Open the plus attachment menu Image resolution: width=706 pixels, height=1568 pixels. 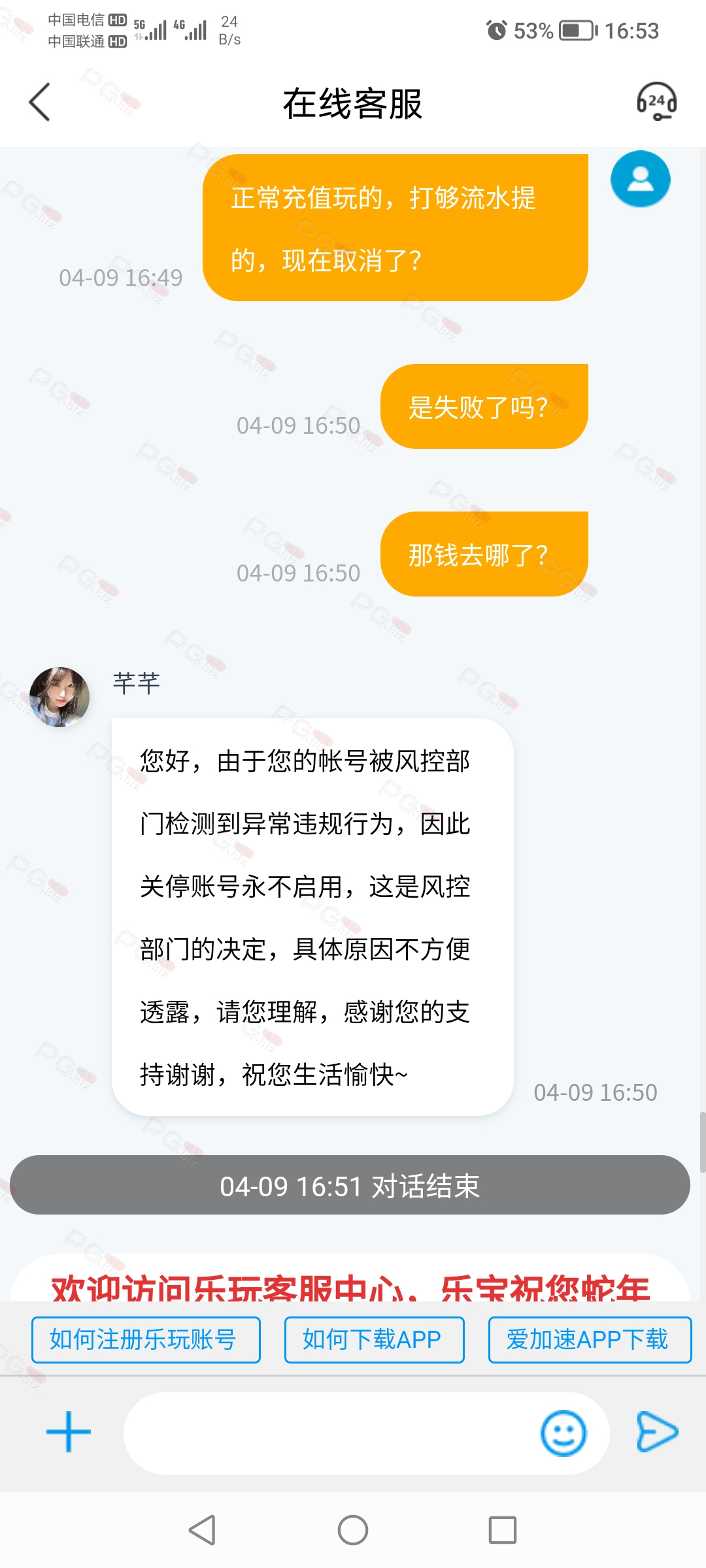click(x=69, y=1432)
